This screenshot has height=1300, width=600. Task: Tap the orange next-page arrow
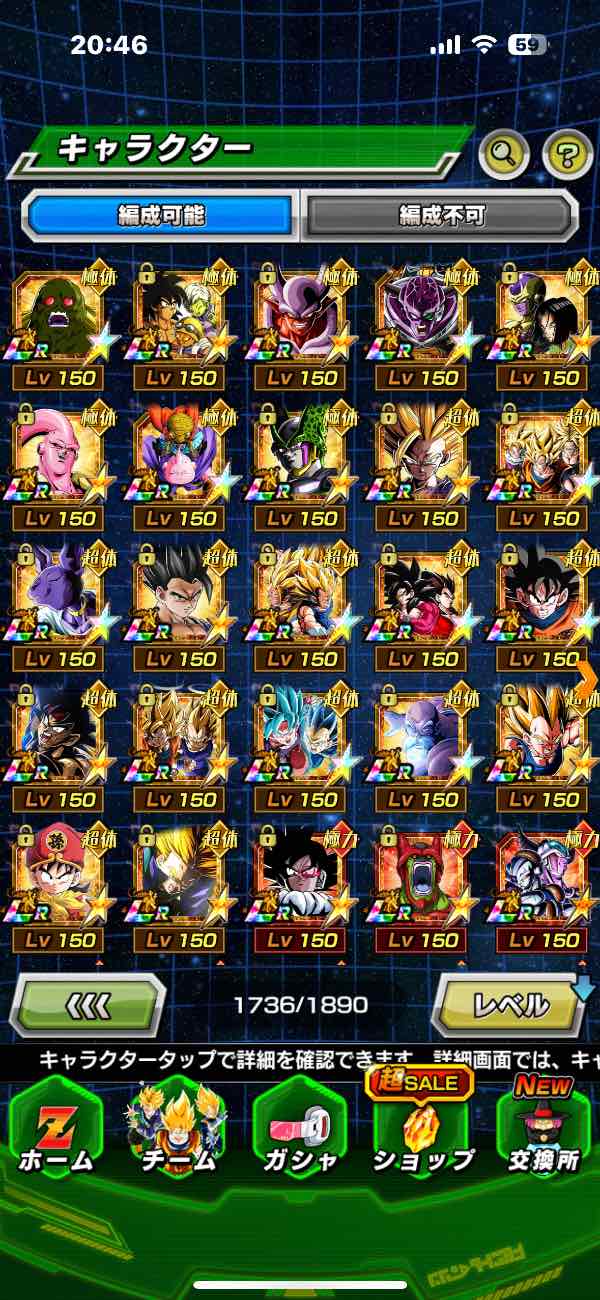click(587, 676)
